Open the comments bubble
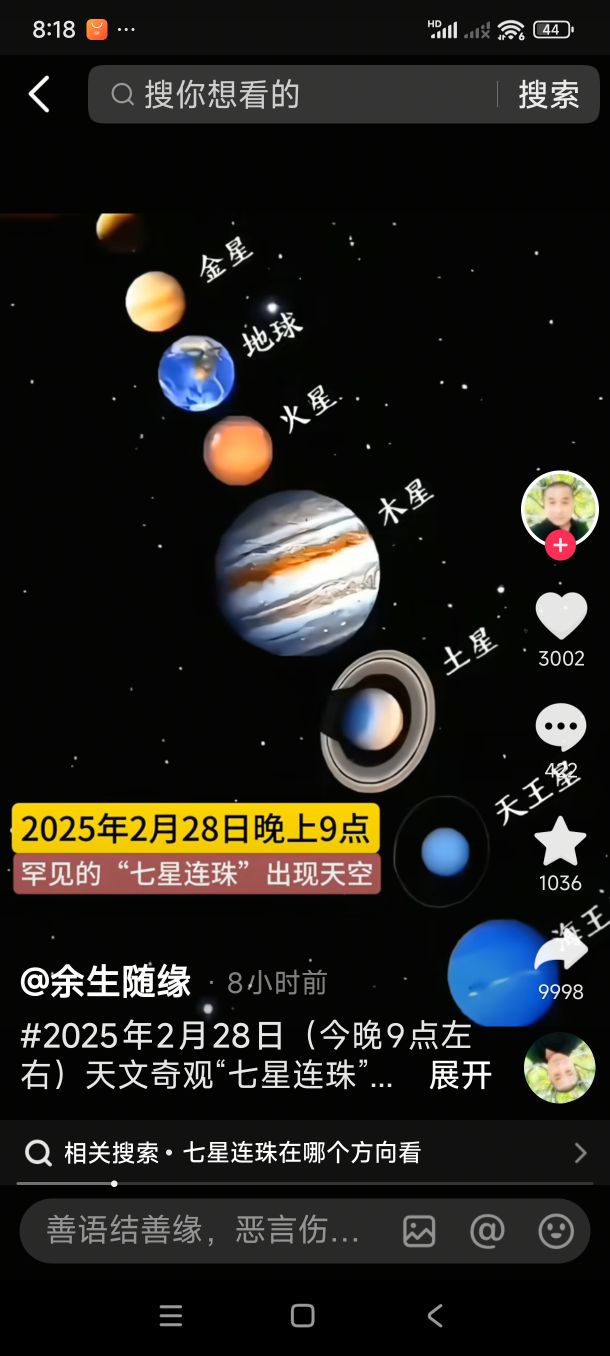Viewport: 610px width, 1356px height. click(x=561, y=728)
